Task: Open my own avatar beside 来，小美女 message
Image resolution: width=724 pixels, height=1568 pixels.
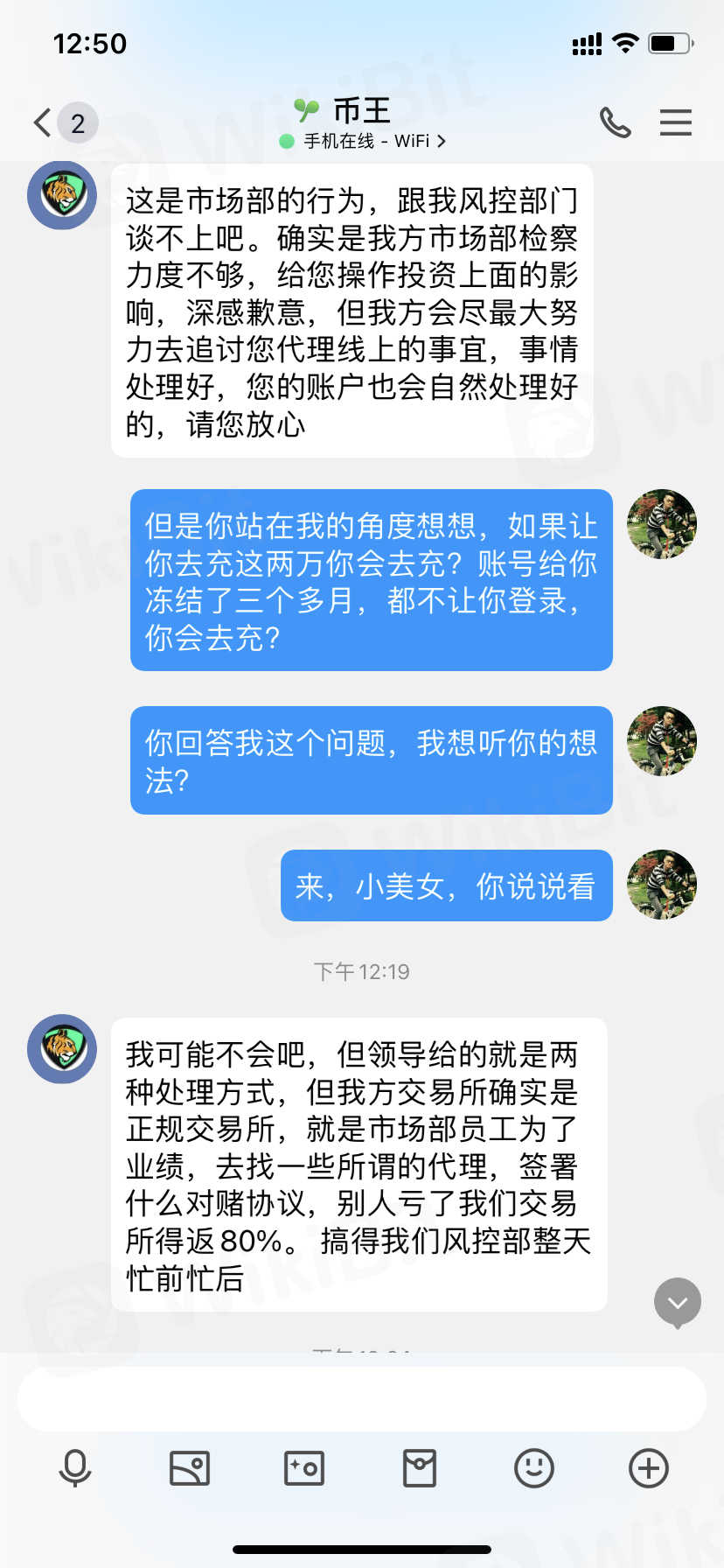Action: tap(662, 884)
